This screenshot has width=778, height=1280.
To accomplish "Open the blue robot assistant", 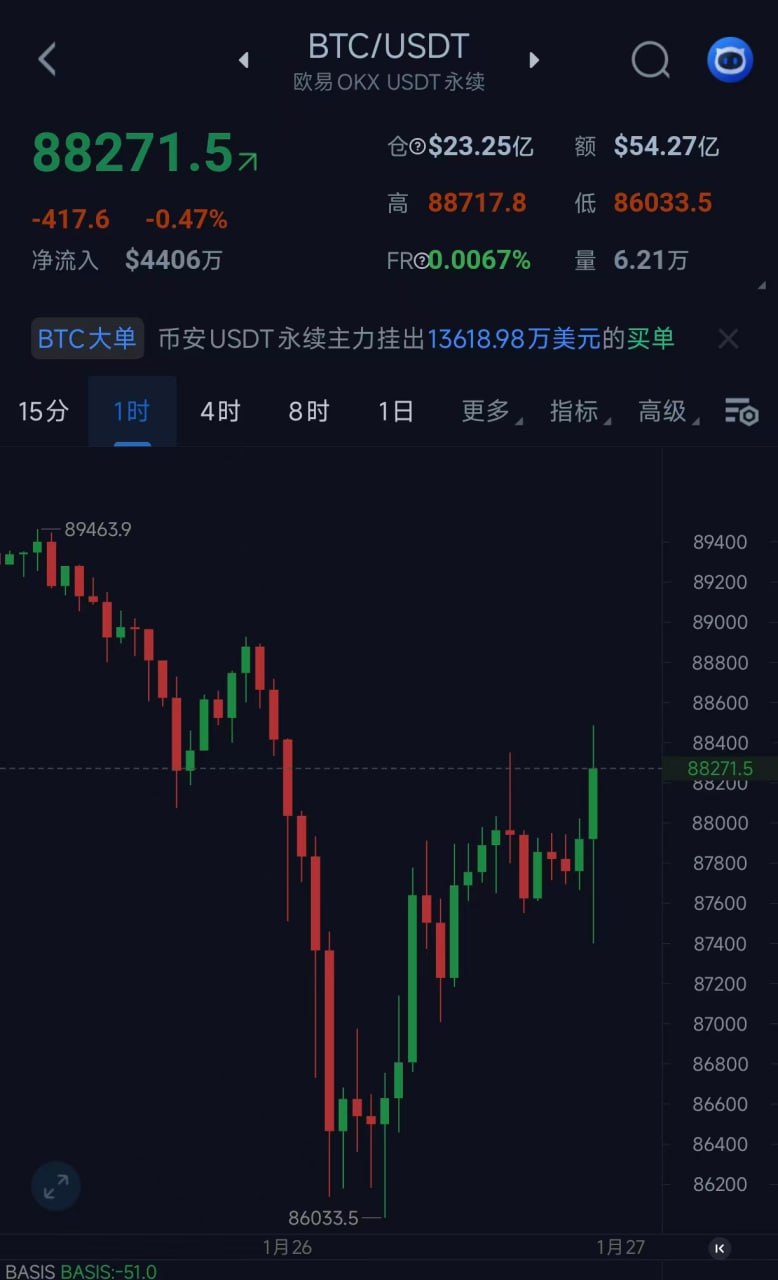I will click(730, 60).
